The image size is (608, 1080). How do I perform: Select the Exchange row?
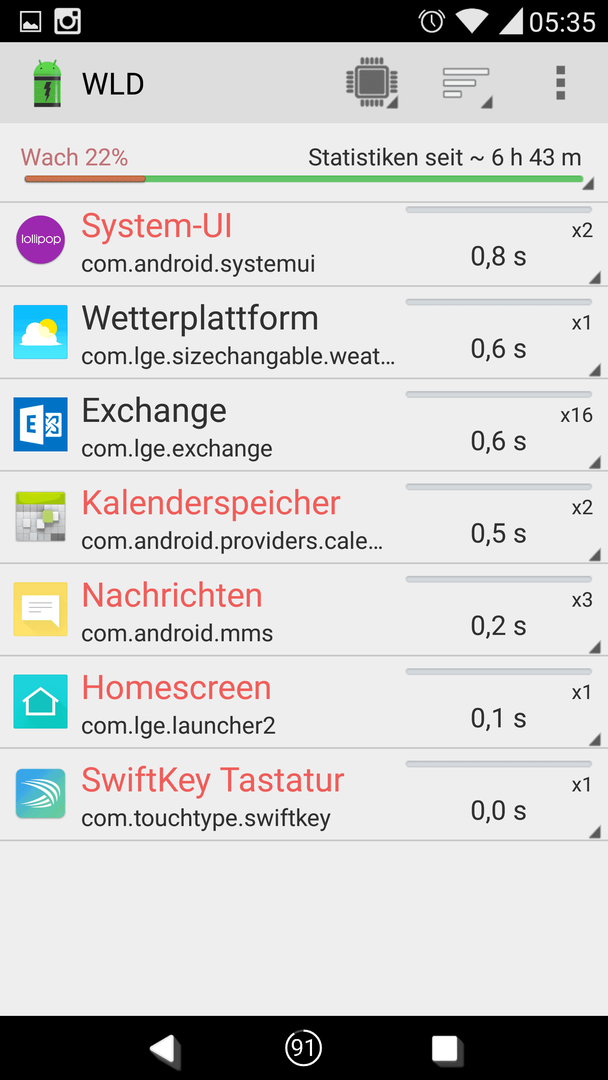tap(304, 425)
